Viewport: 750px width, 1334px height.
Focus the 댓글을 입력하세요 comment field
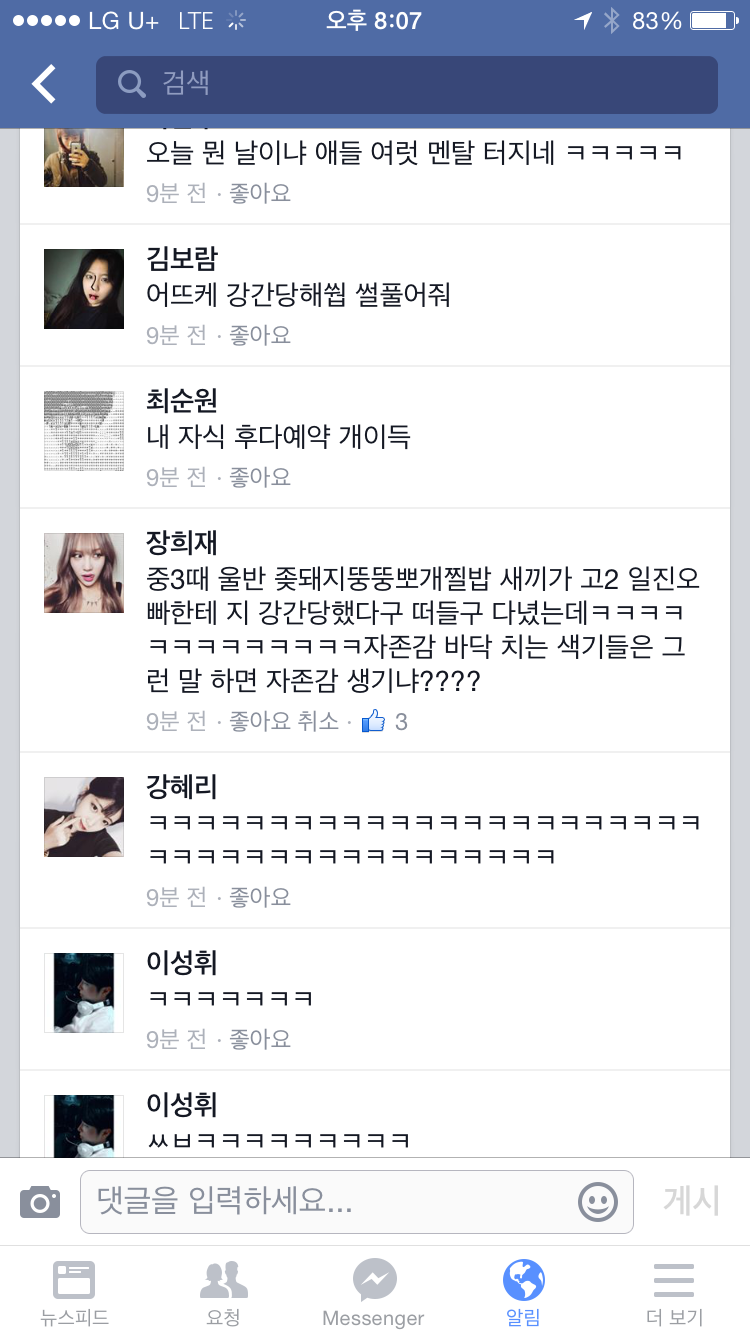tap(330, 1201)
